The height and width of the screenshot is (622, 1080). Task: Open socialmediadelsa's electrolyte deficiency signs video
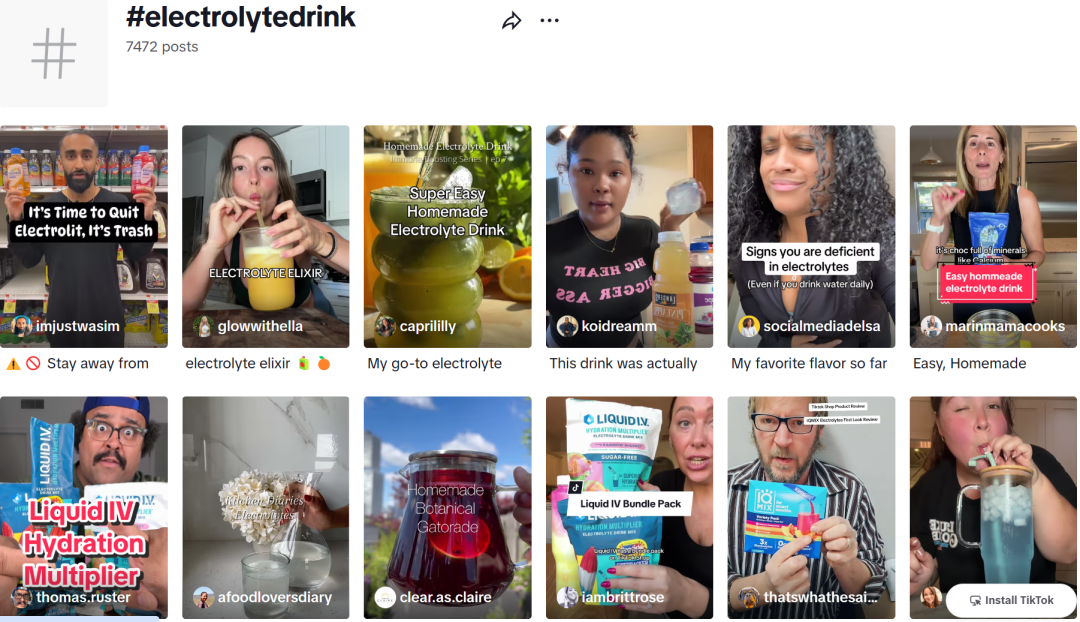click(811, 235)
